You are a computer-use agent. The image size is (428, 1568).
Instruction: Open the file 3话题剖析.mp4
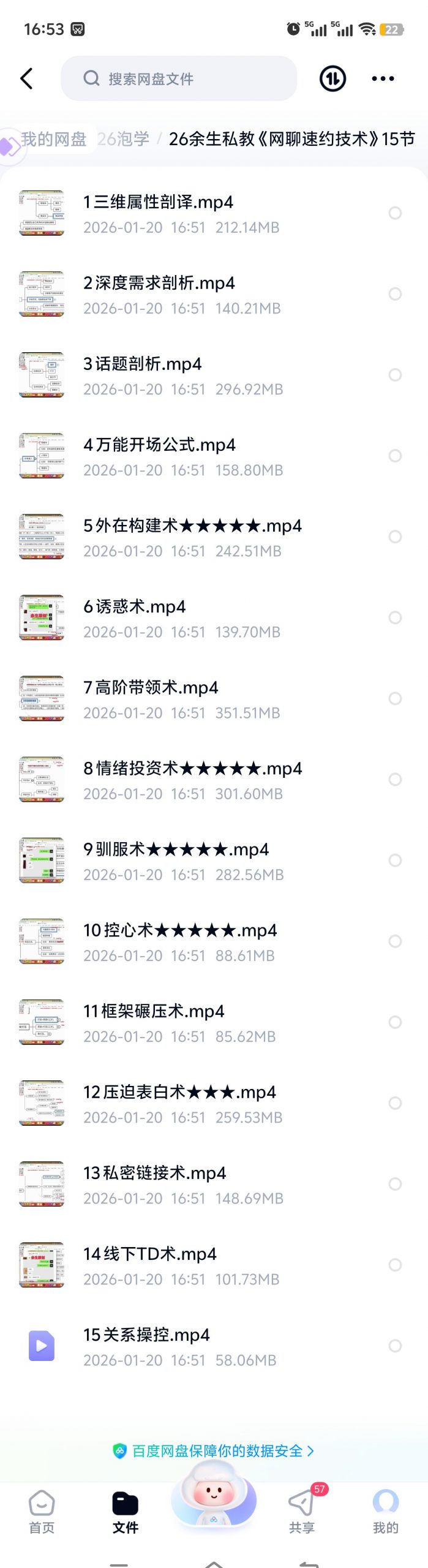pyautogui.click(x=142, y=364)
